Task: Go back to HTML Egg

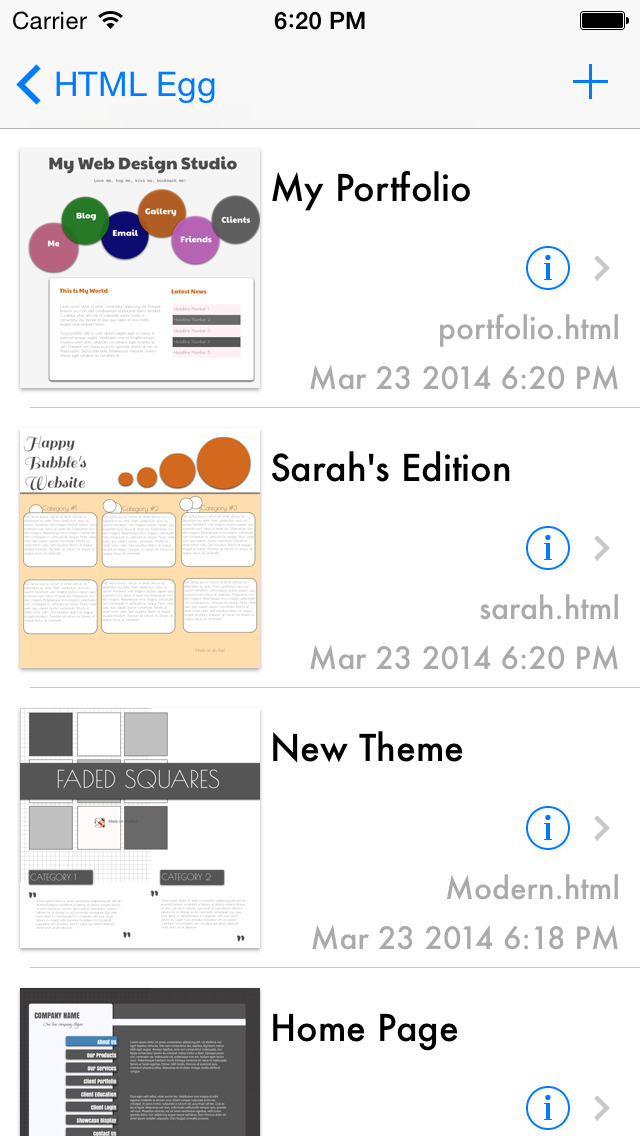Action: (116, 85)
